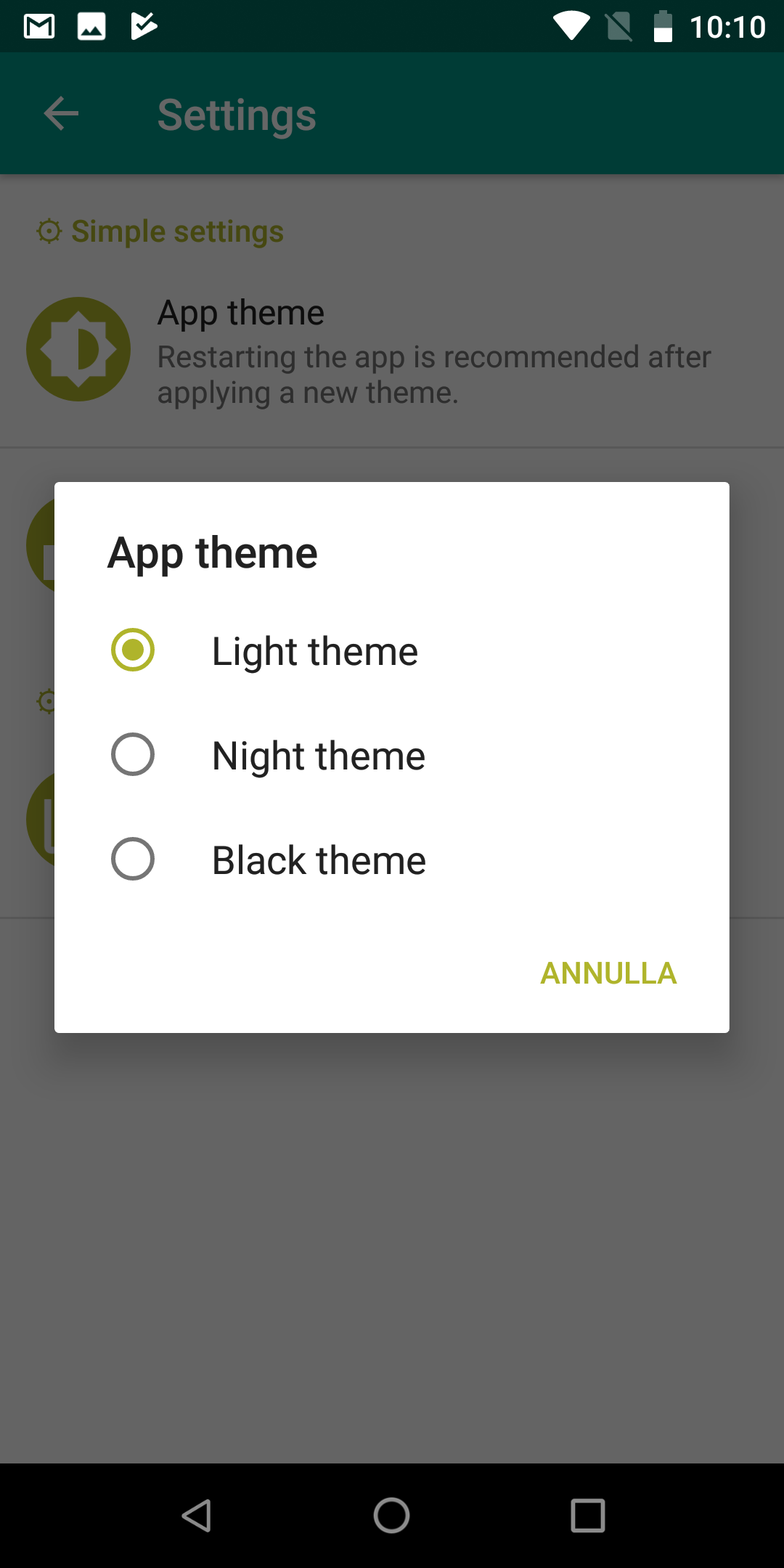Select the Light theme option
Viewport: 784px width, 1568px height.
(392, 650)
